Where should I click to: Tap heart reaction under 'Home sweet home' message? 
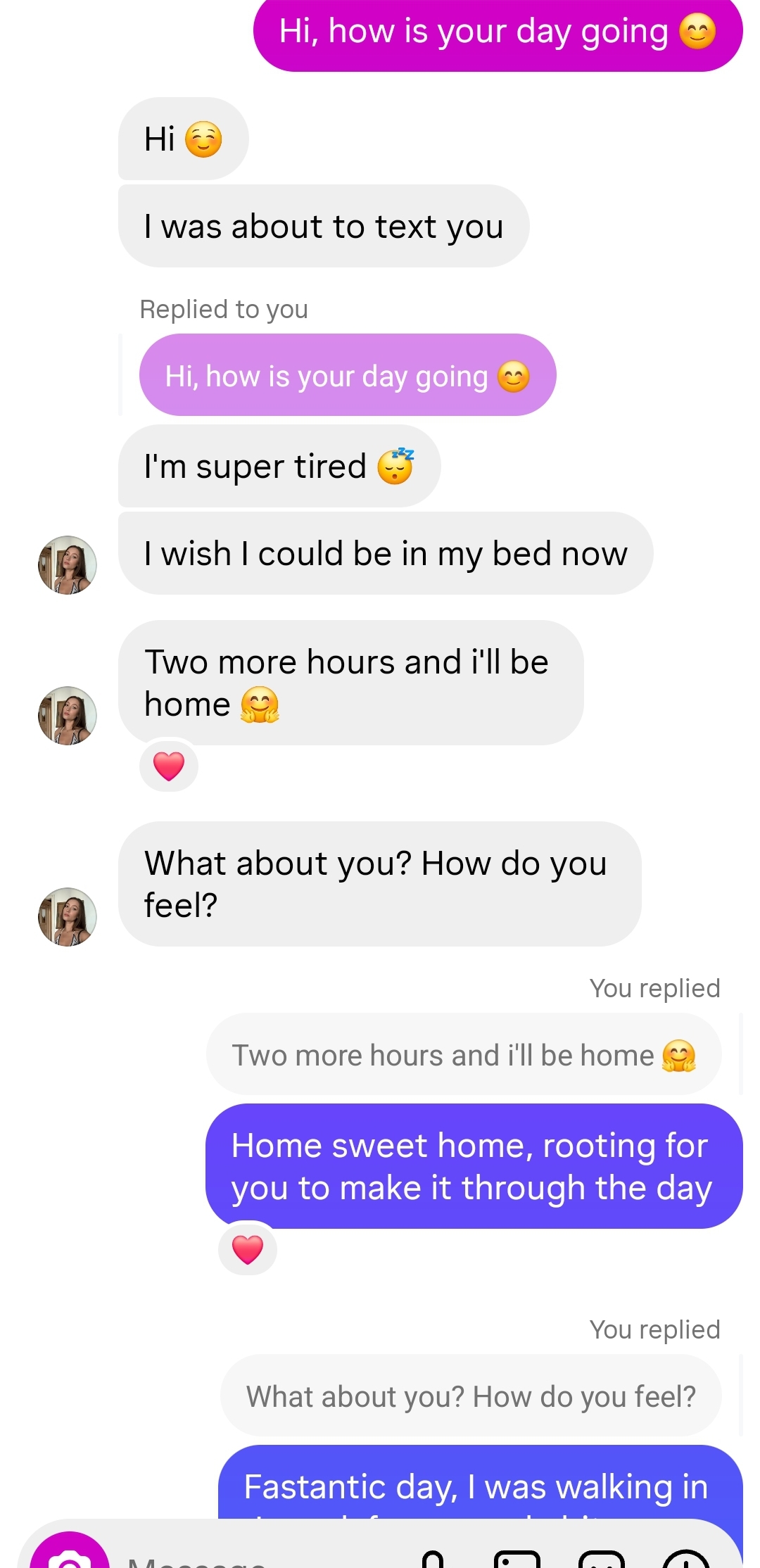click(248, 1249)
